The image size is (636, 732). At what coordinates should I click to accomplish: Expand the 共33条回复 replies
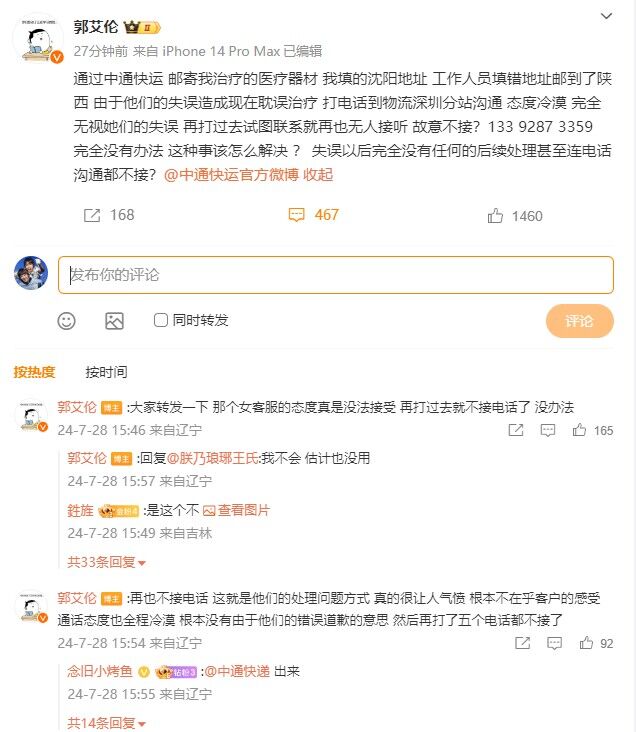coord(107,562)
